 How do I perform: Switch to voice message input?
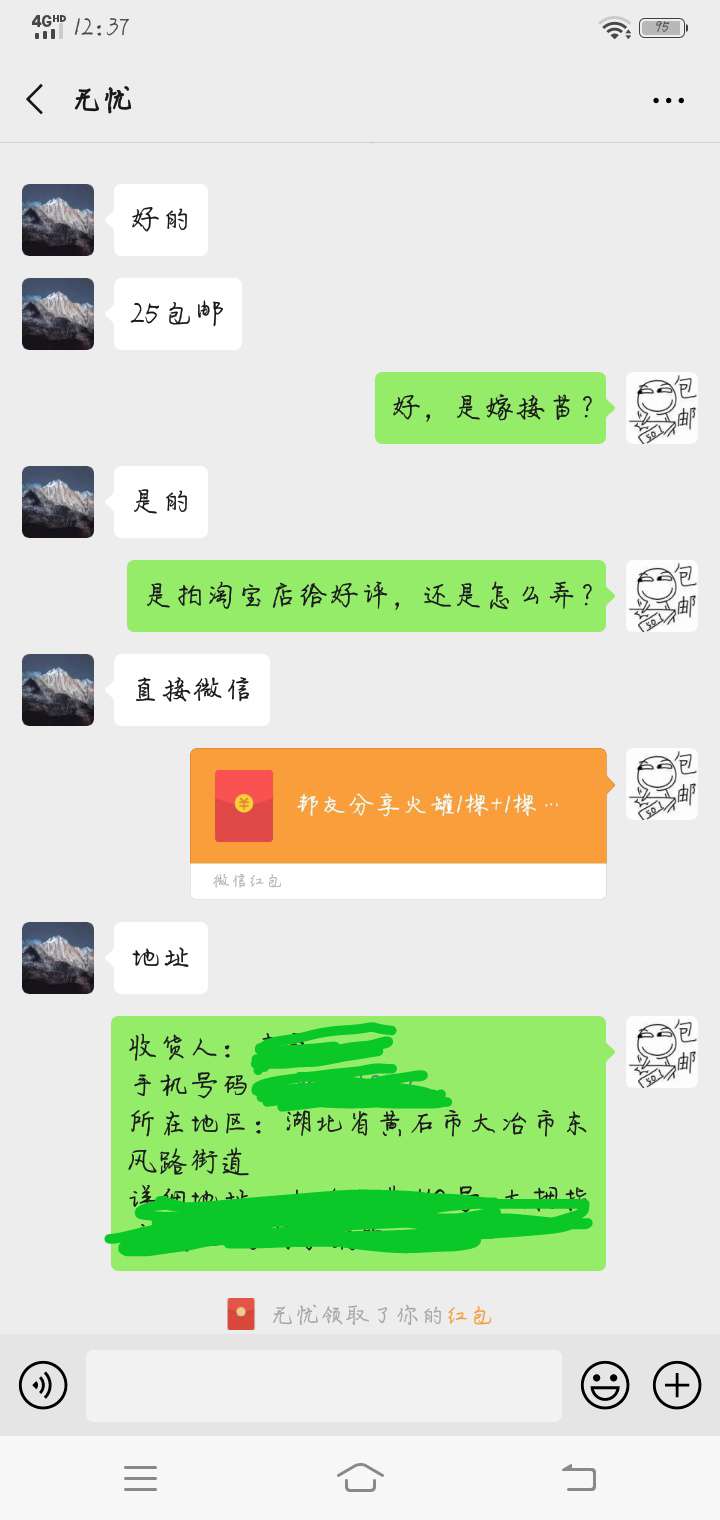pos(43,1385)
